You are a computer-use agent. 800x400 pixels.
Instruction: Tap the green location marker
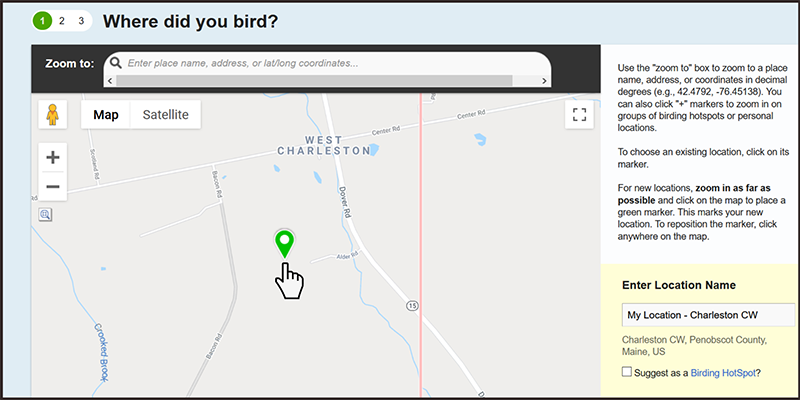tap(285, 243)
